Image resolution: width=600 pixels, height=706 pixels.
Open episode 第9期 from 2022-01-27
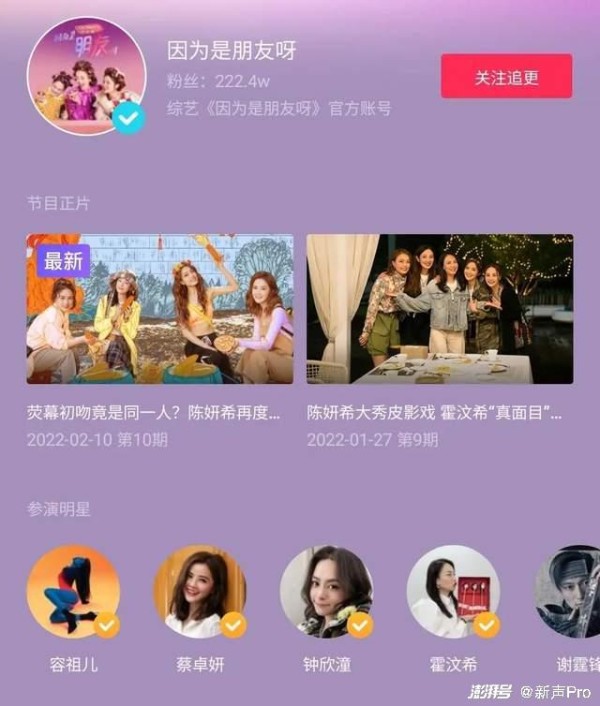coord(440,309)
